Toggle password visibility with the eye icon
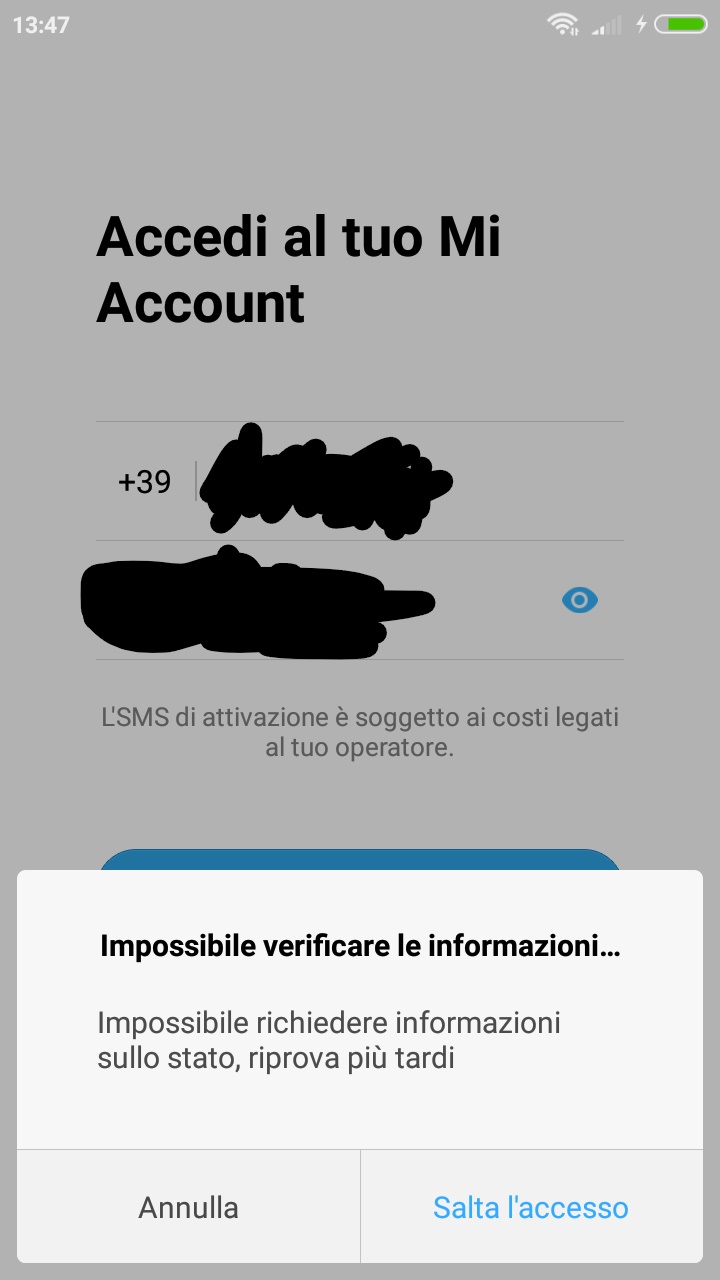The height and width of the screenshot is (1280, 720). point(580,600)
